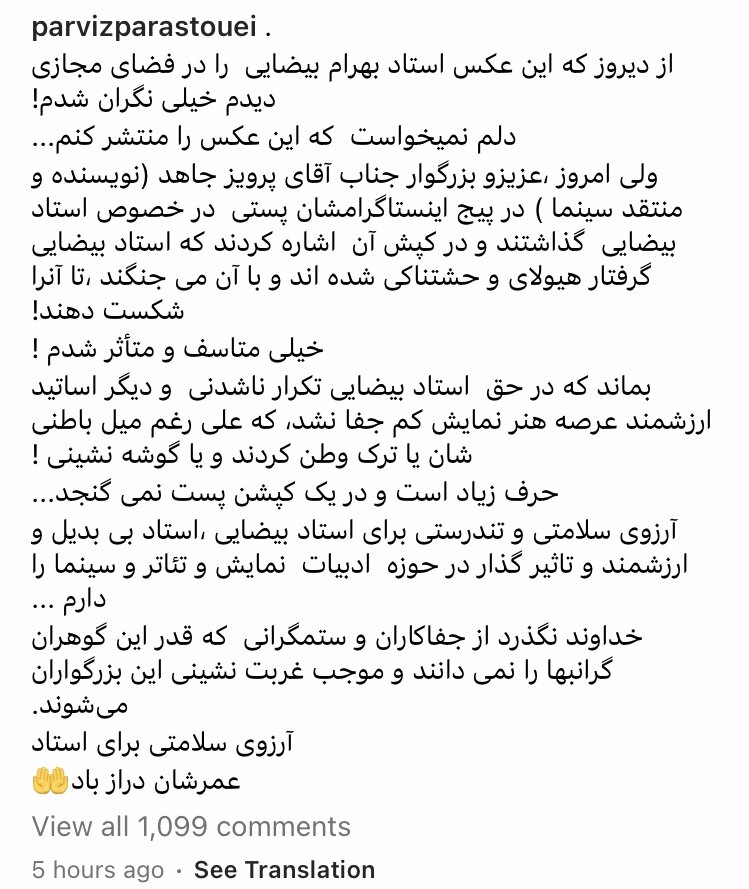The image size is (749, 889).
Task: Tap See Translation for the caption
Action: [x=284, y=870]
